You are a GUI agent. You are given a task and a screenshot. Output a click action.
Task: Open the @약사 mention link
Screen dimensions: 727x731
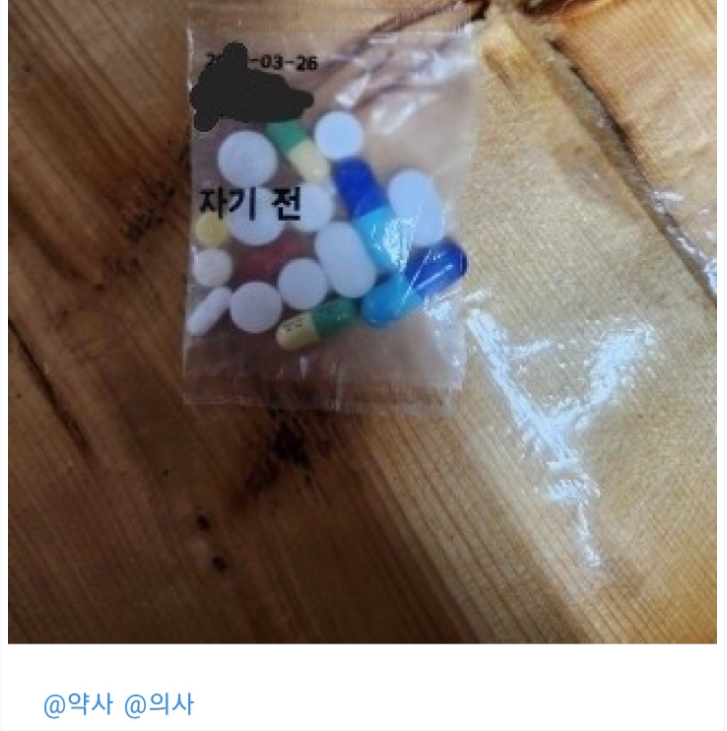(77, 705)
